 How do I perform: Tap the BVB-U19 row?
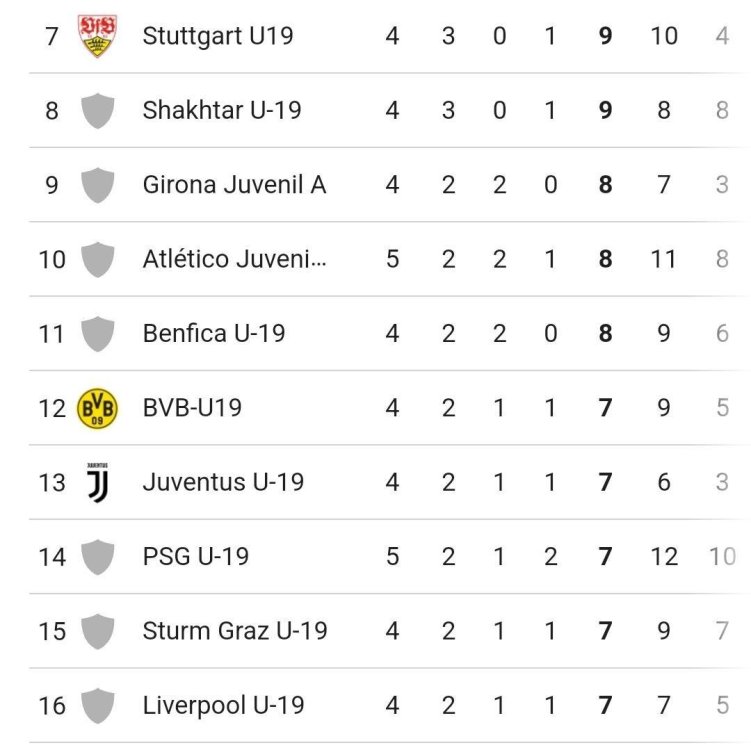click(192, 408)
